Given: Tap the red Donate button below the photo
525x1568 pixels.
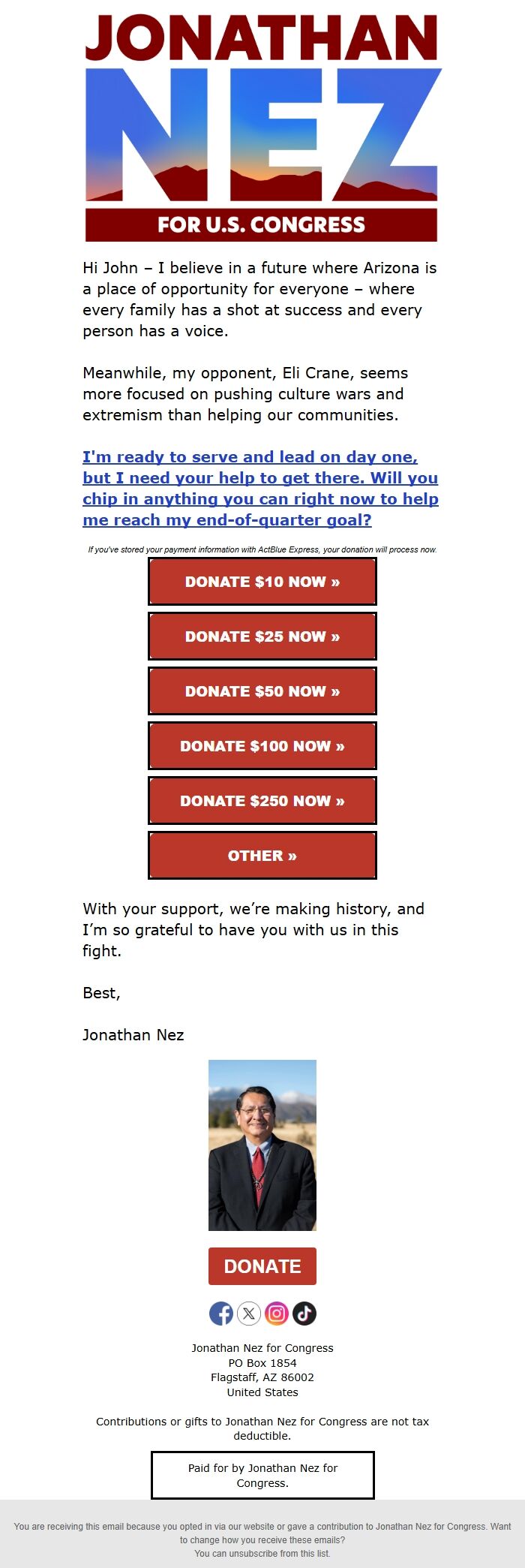Looking at the screenshot, I should pos(262,1266).
